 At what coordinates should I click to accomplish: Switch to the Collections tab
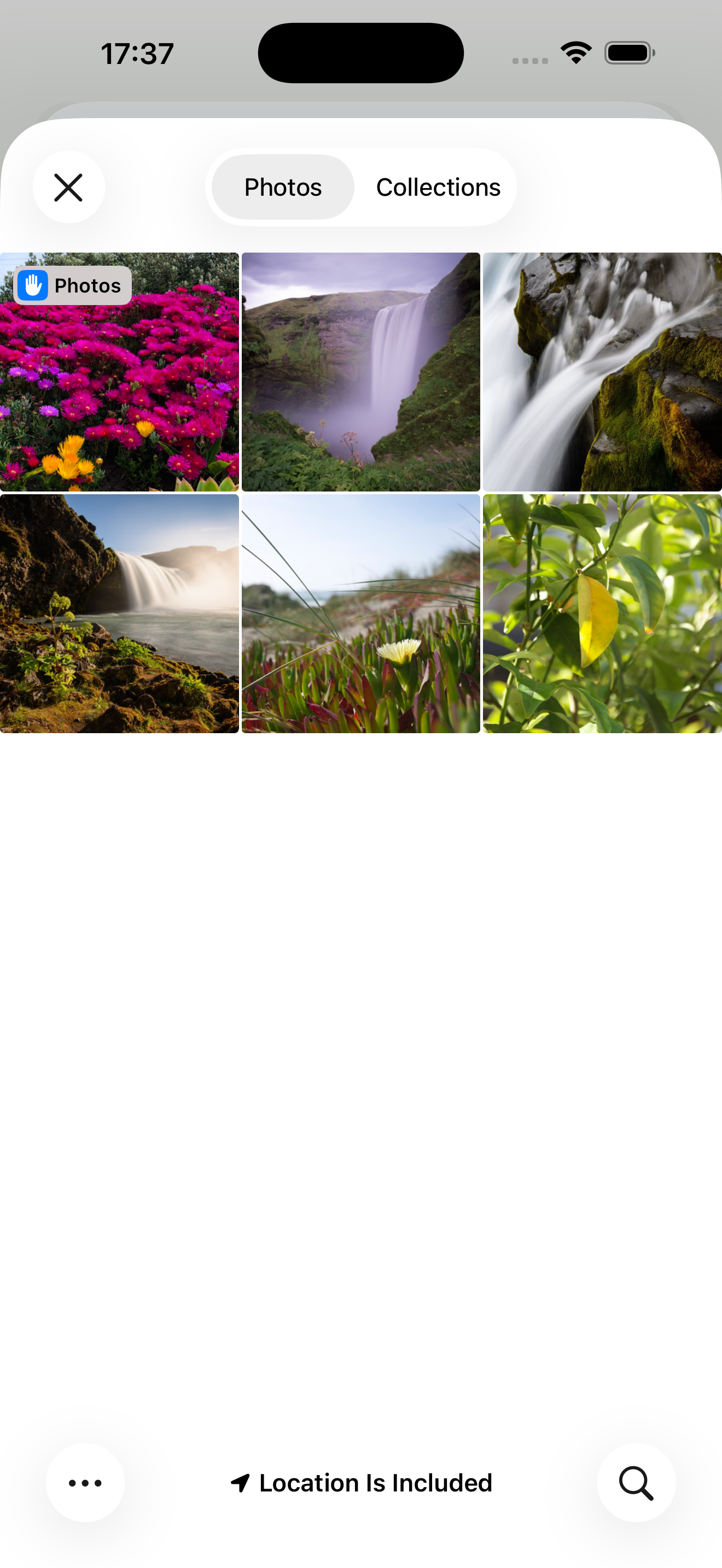tap(438, 187)
